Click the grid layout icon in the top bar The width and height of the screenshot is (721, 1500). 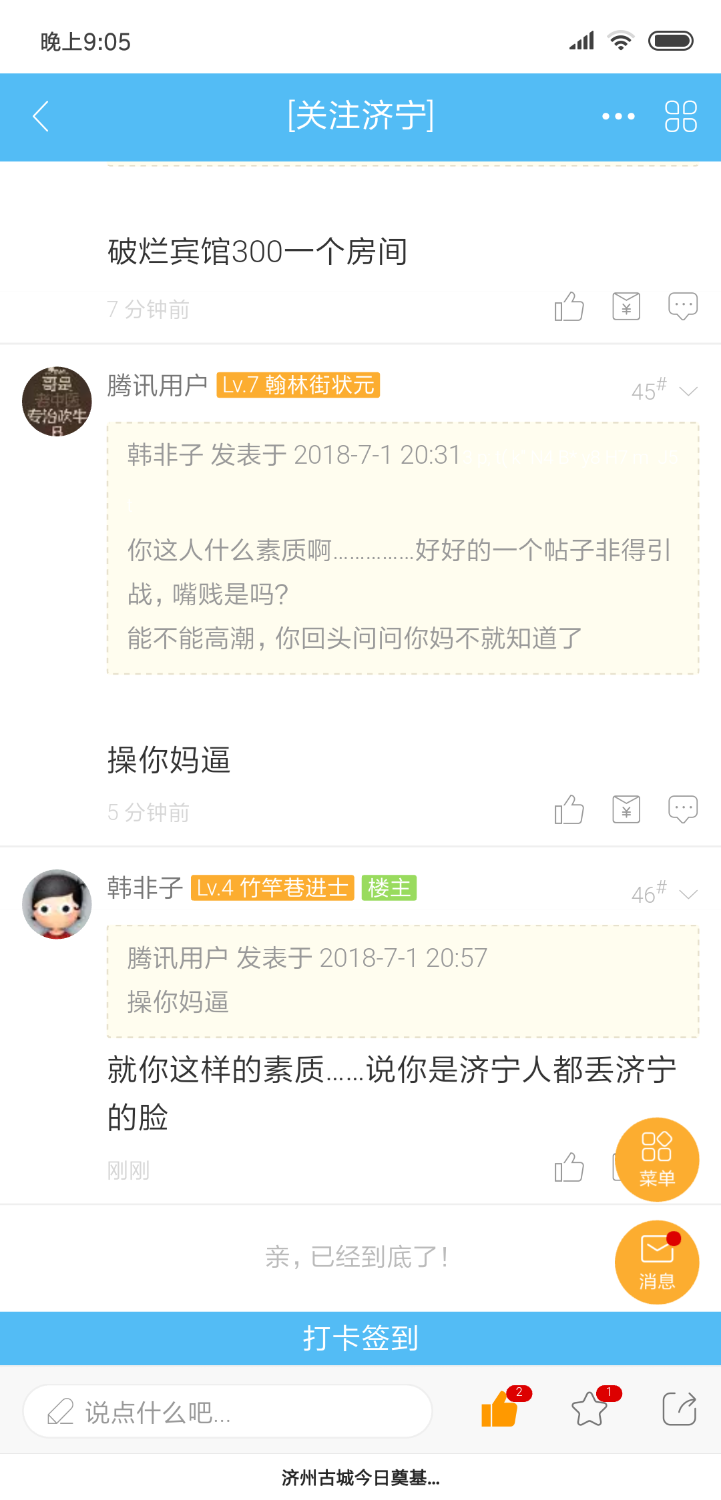point(680,116)
